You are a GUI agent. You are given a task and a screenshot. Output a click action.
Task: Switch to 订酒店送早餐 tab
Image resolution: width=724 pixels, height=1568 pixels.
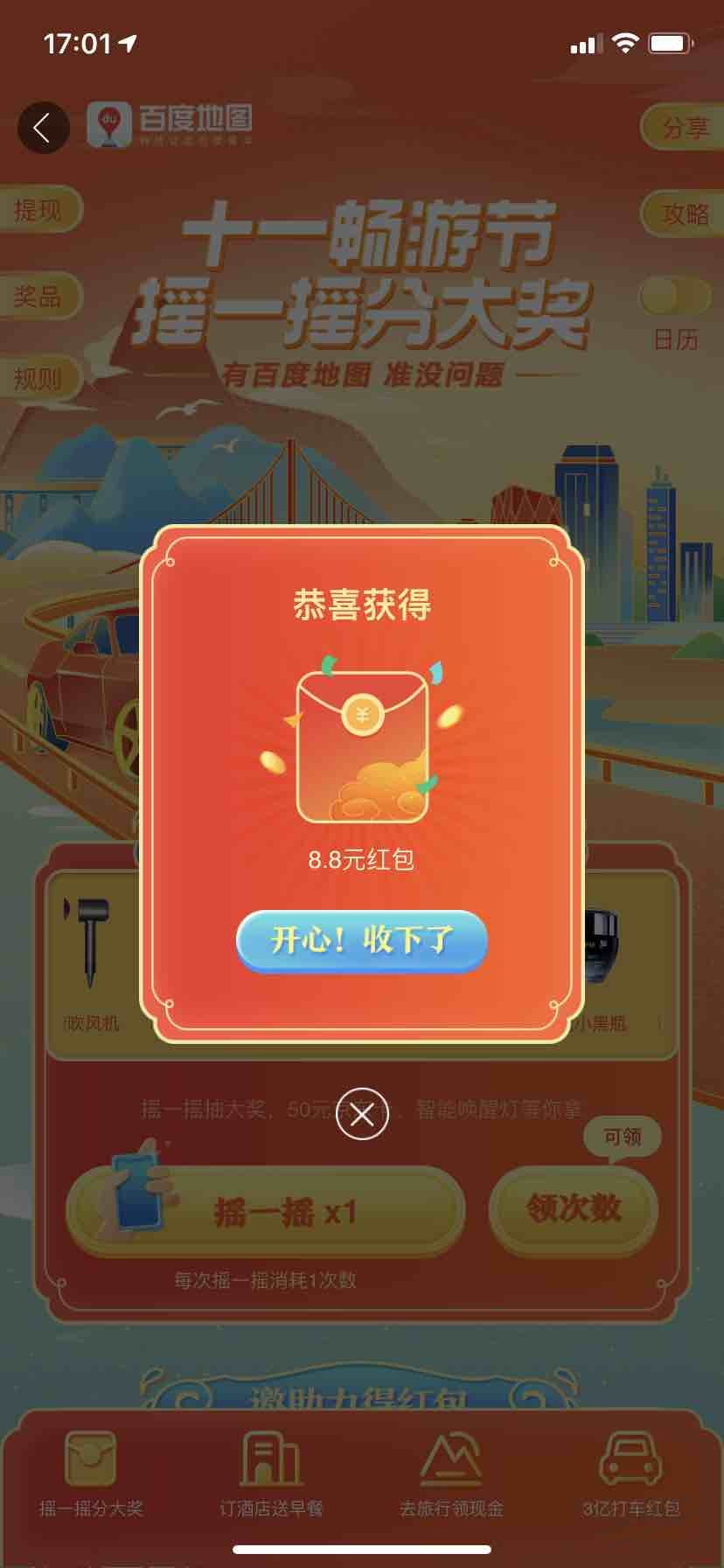click(271, 1475)
